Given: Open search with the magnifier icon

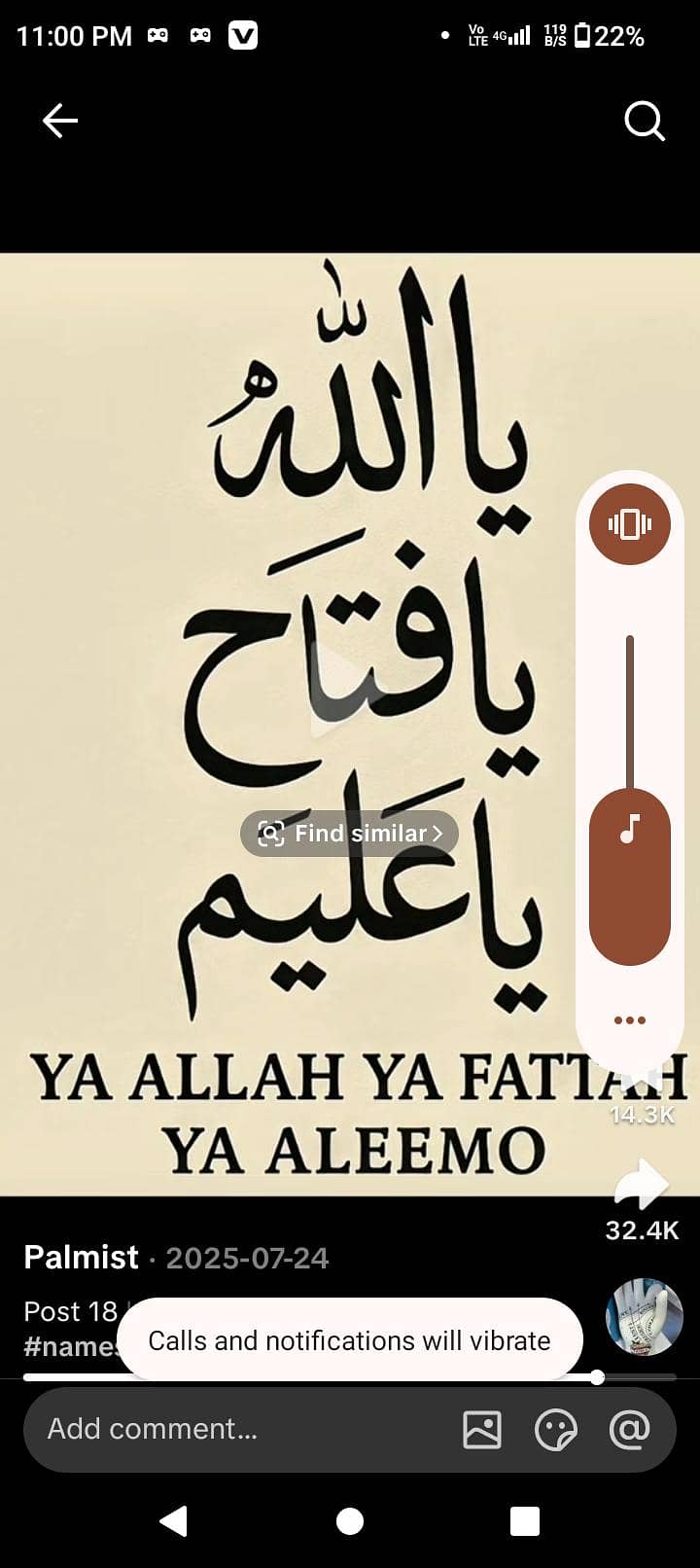Looking at the screenshot, I should (644, 122).
